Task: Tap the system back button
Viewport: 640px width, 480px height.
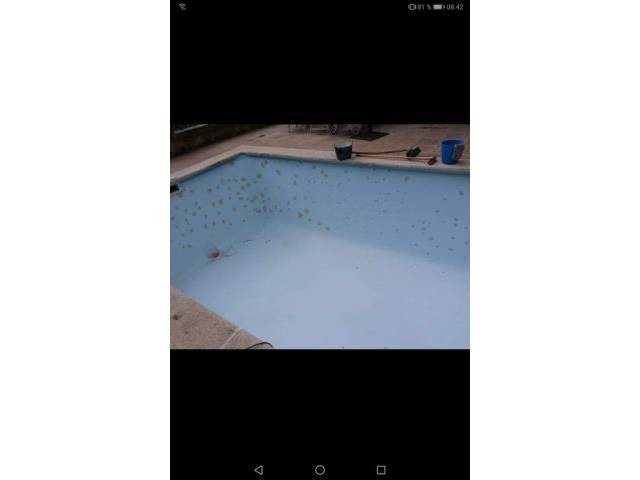Action: [258, 469]
